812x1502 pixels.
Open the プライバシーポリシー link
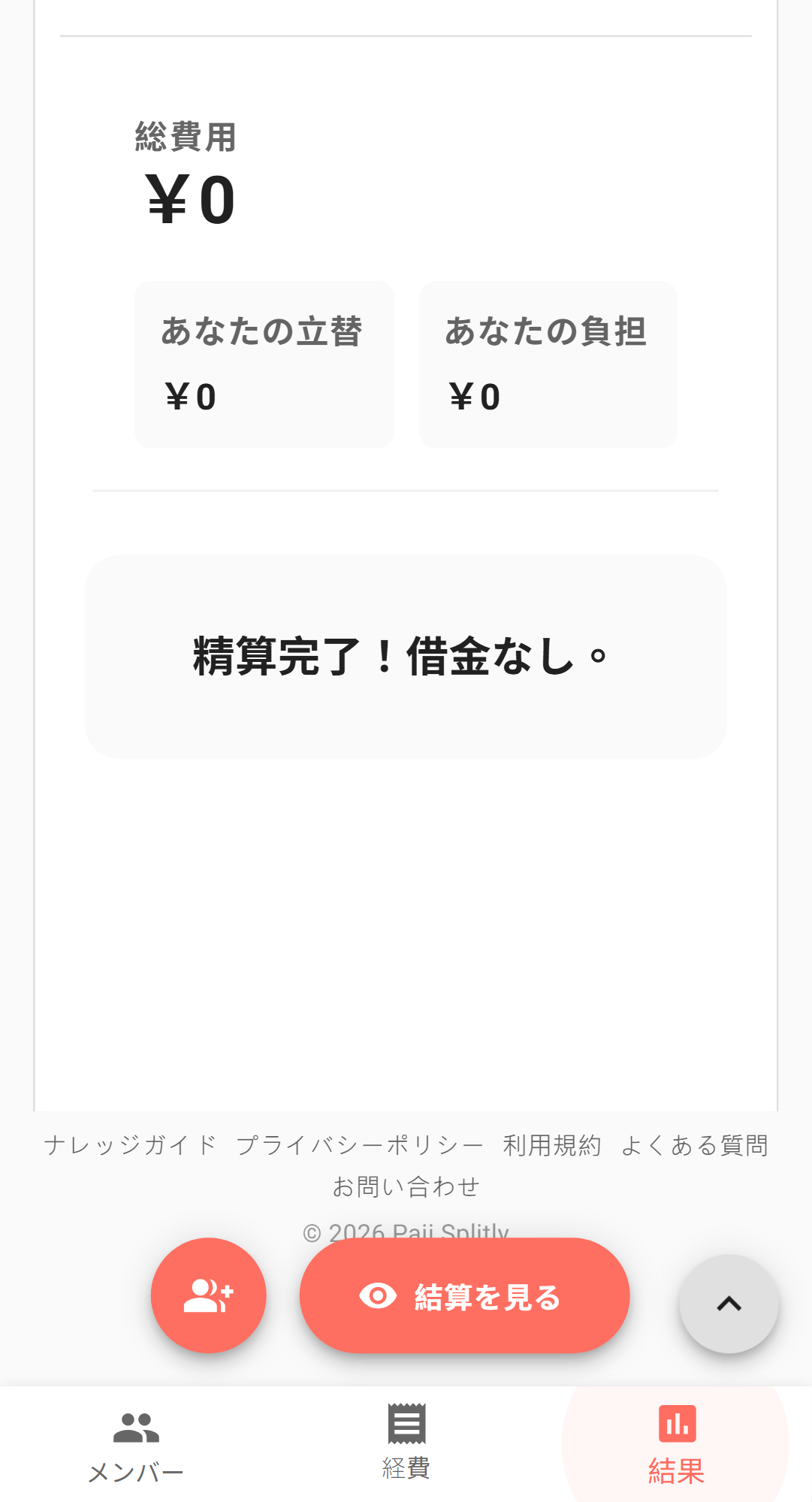[x=360, y=1145]
